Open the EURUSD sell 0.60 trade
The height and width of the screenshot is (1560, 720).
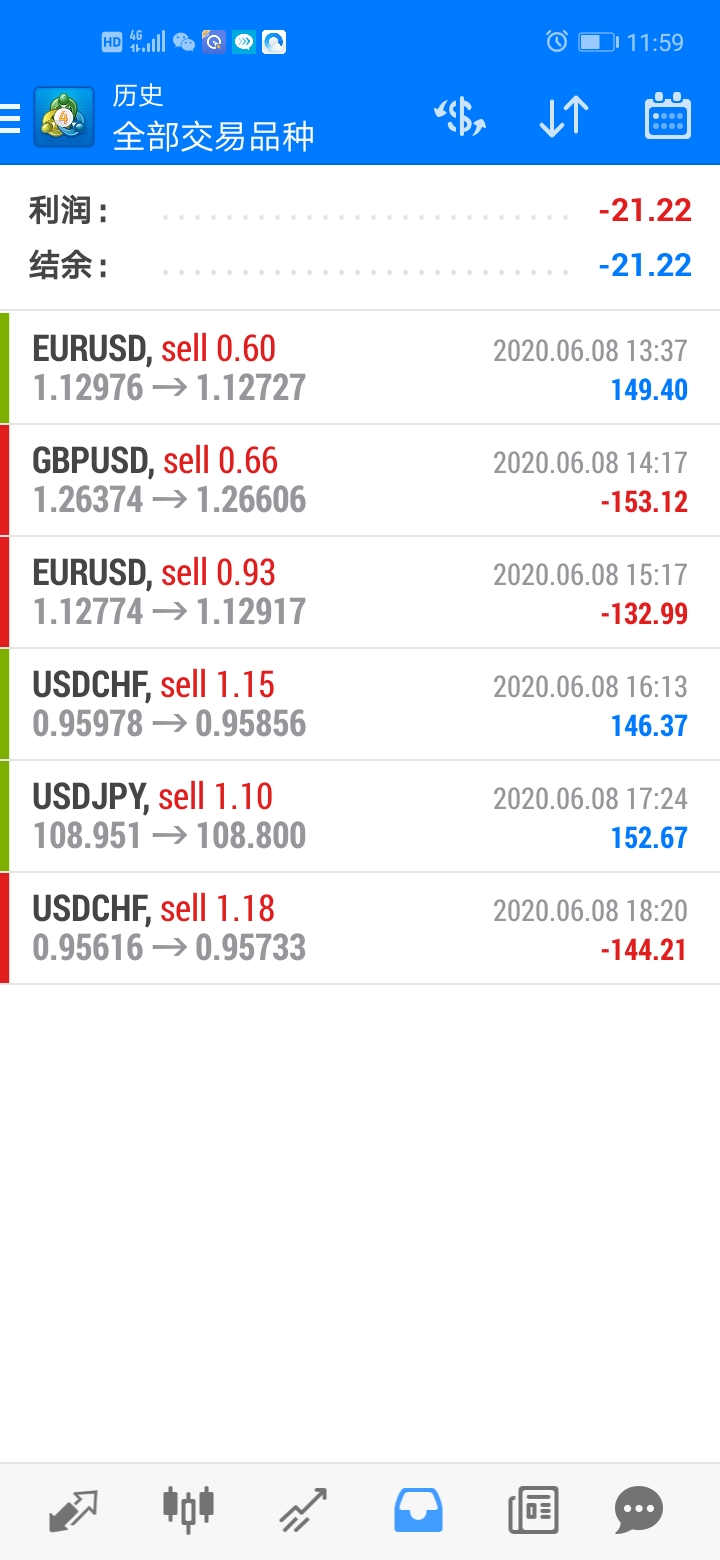[x=360, y=368]
